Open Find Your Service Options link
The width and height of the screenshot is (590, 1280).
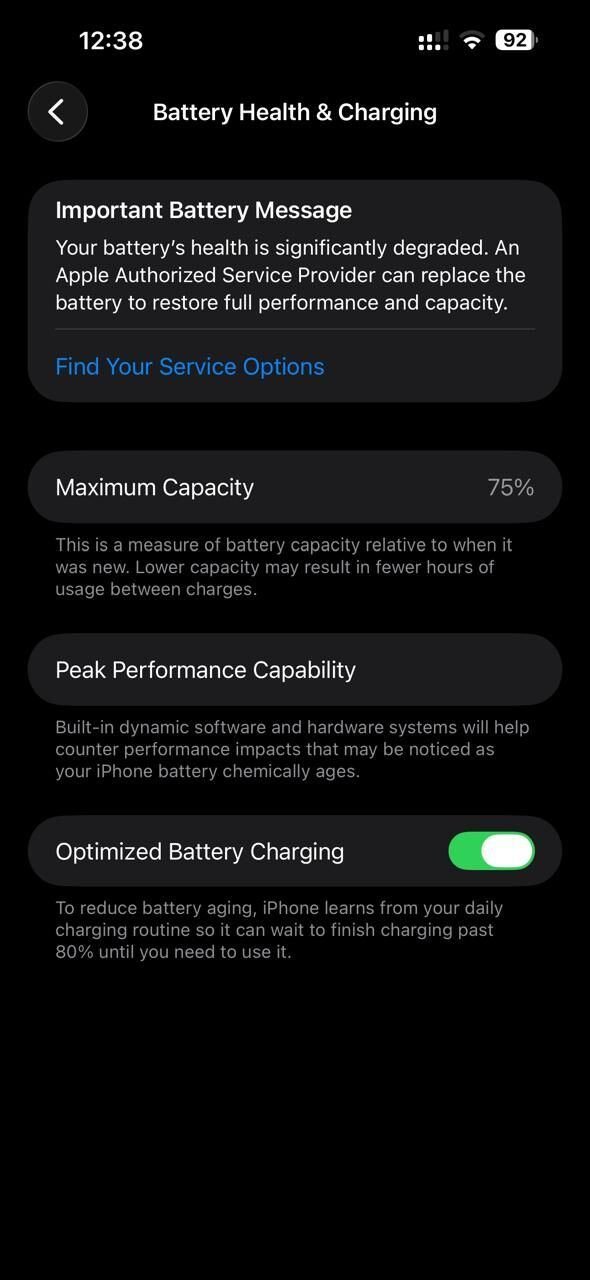[x=190, y=366]
